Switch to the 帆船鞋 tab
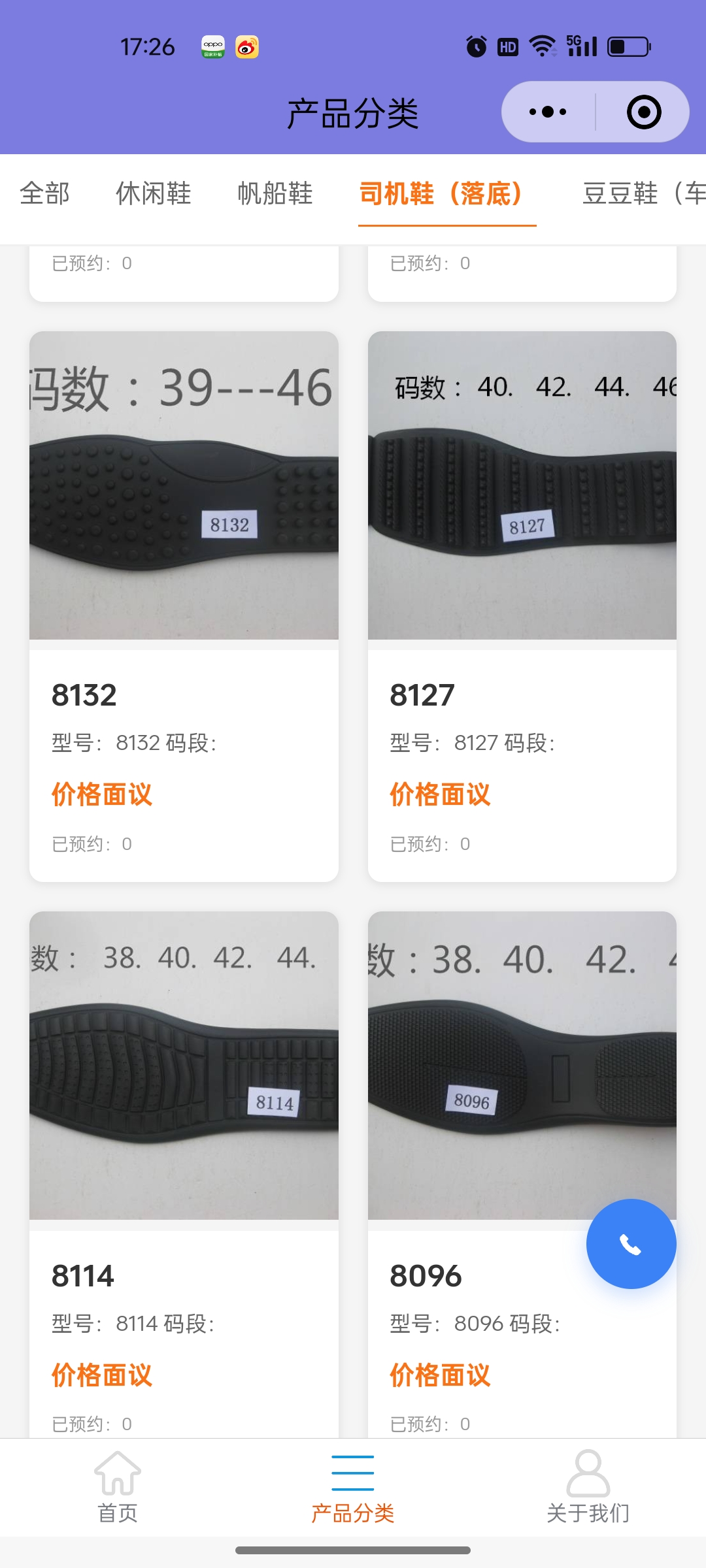This screenshot has height=1568, width=706. [275, 193]
